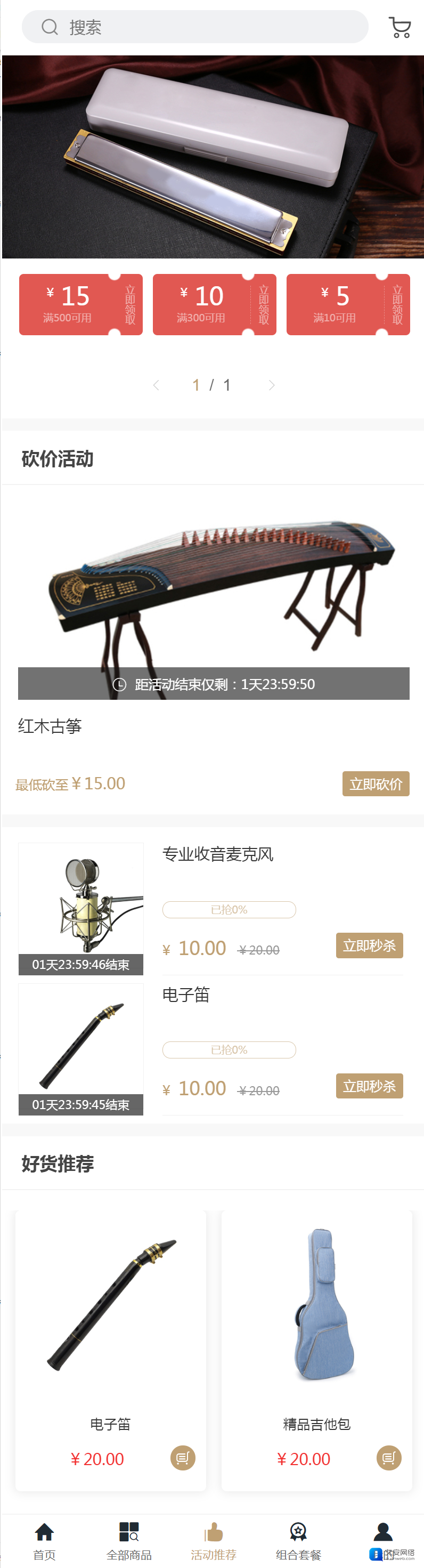424x1568 pixels.
Task: Claim the ¥10 满300可用 coupon
Action: tap(214, 304)
